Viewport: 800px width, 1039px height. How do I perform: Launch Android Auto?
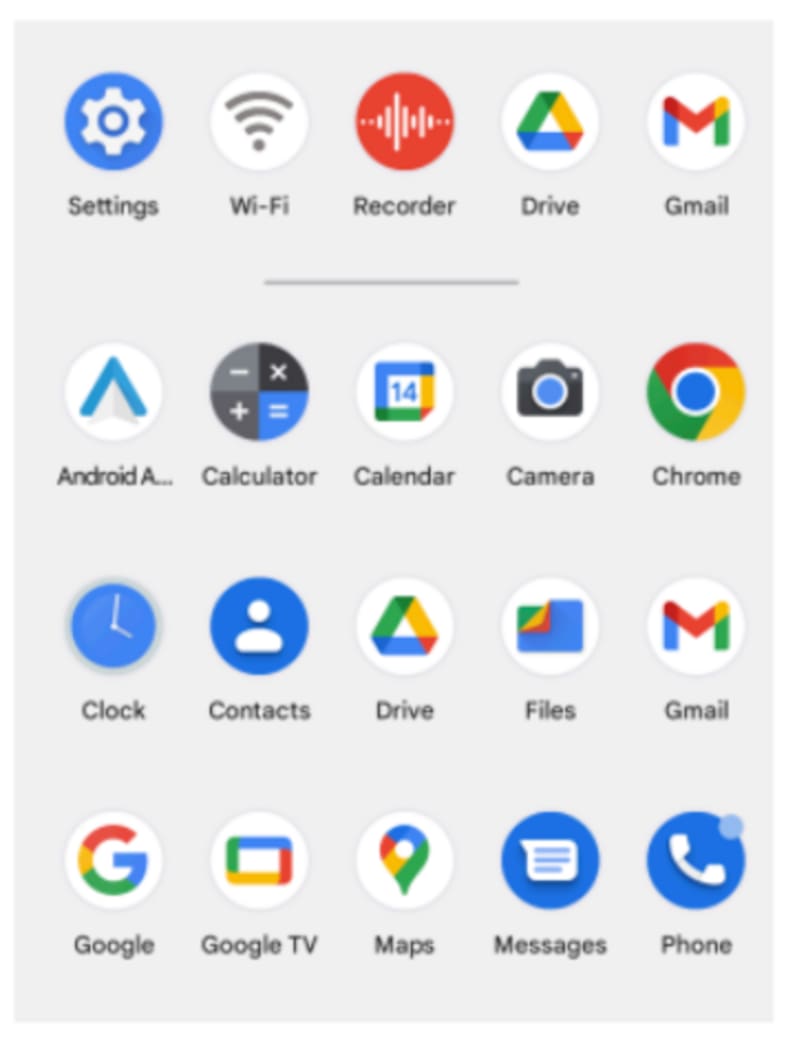pos(113,392)
